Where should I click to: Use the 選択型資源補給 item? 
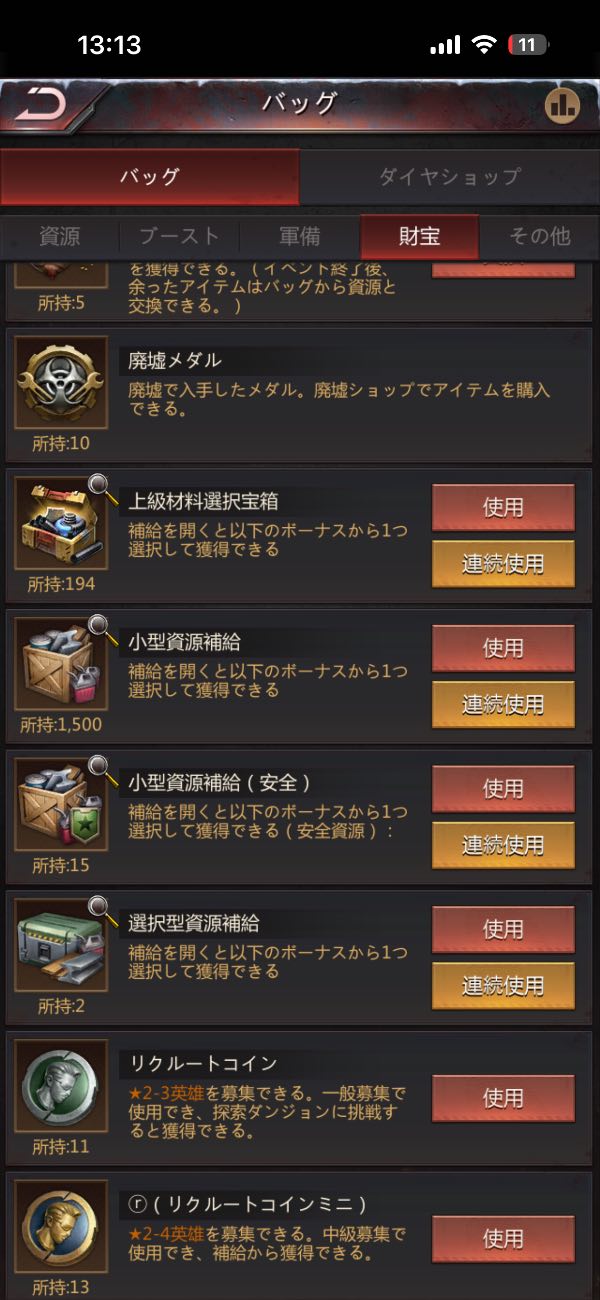503,930
